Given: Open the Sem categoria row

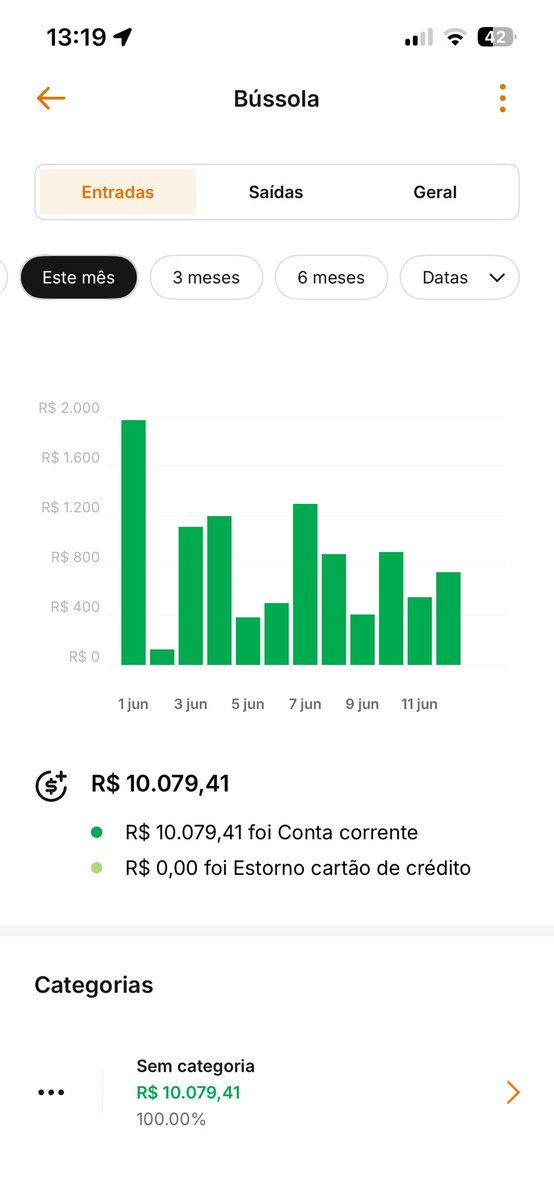Looking at the screenshot, I should pyautogui.click(x=277, y=1092).
